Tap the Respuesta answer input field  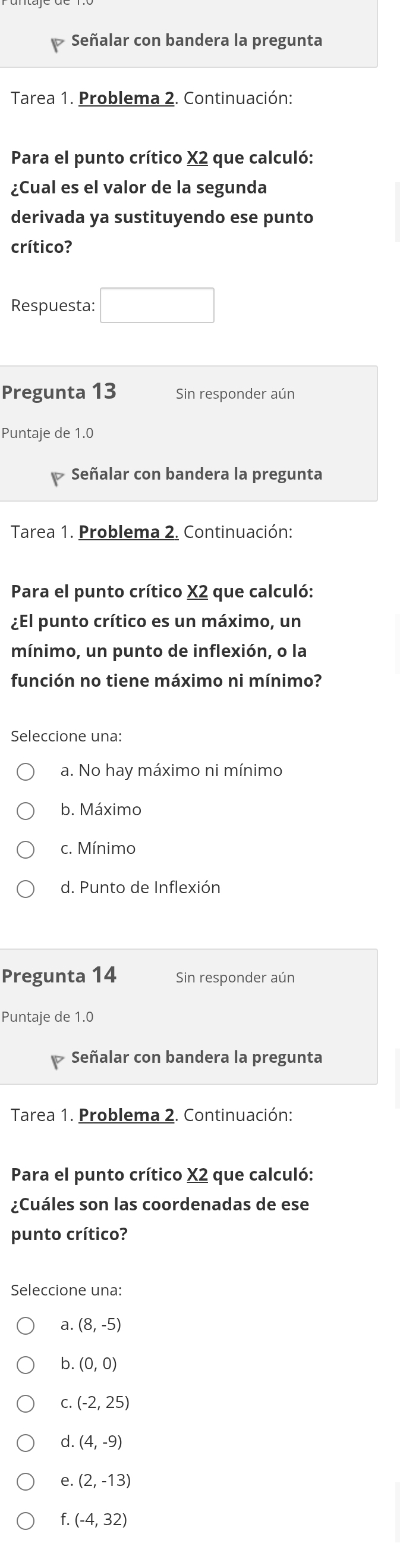[157, 305]
